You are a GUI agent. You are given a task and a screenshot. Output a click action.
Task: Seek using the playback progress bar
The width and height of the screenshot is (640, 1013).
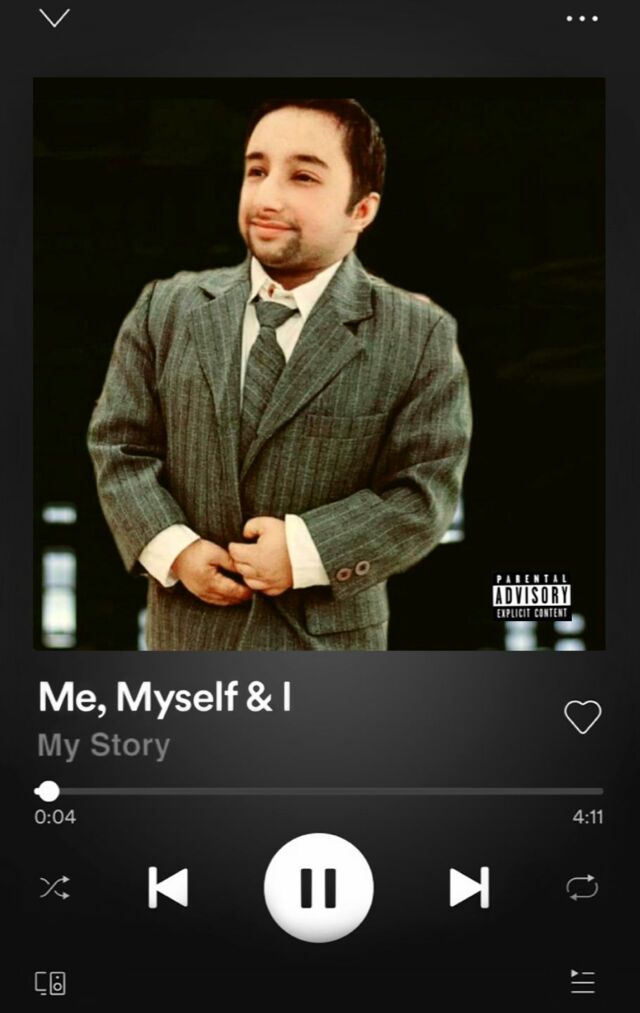click(x=320, y=791)
